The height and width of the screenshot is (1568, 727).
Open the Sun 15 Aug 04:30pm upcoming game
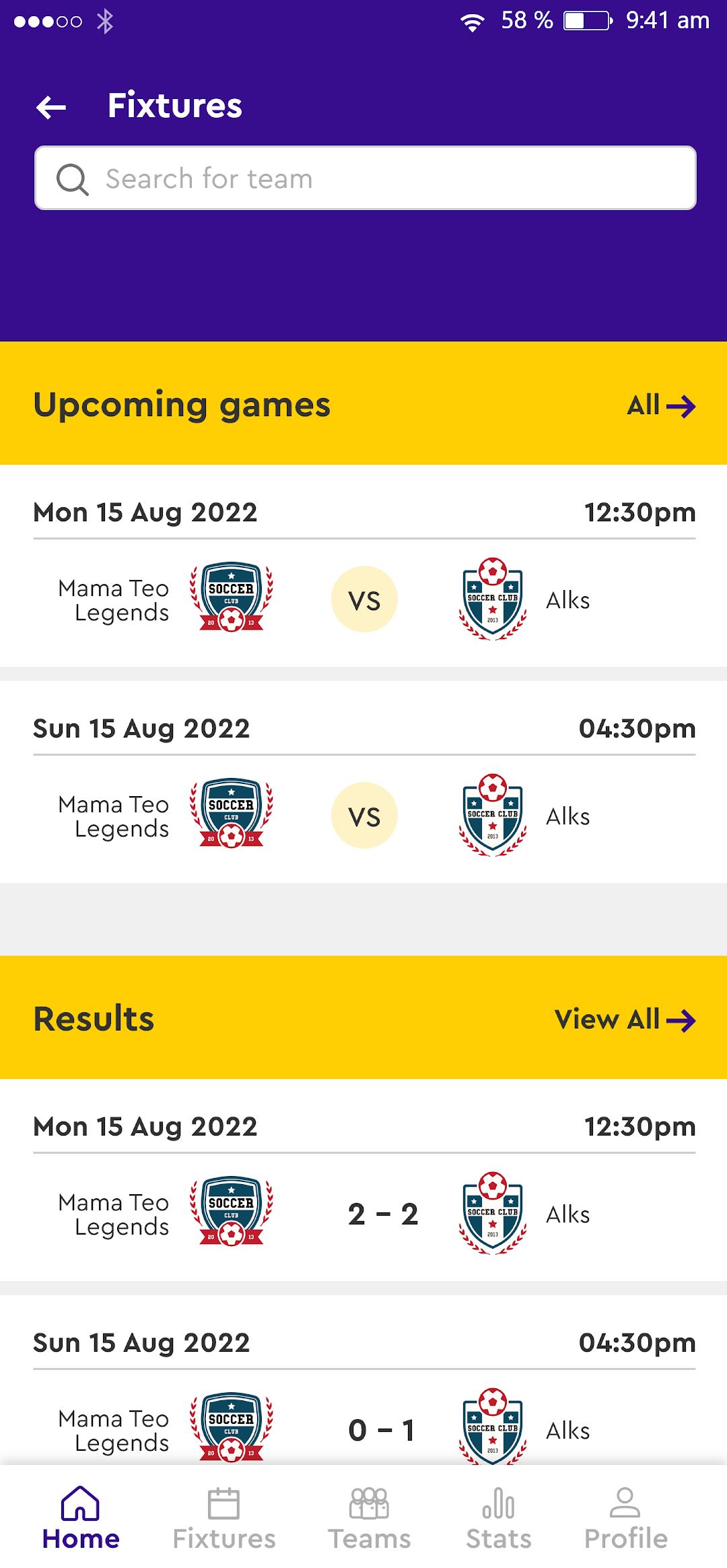pyautogui.click(x=363, y=782)
